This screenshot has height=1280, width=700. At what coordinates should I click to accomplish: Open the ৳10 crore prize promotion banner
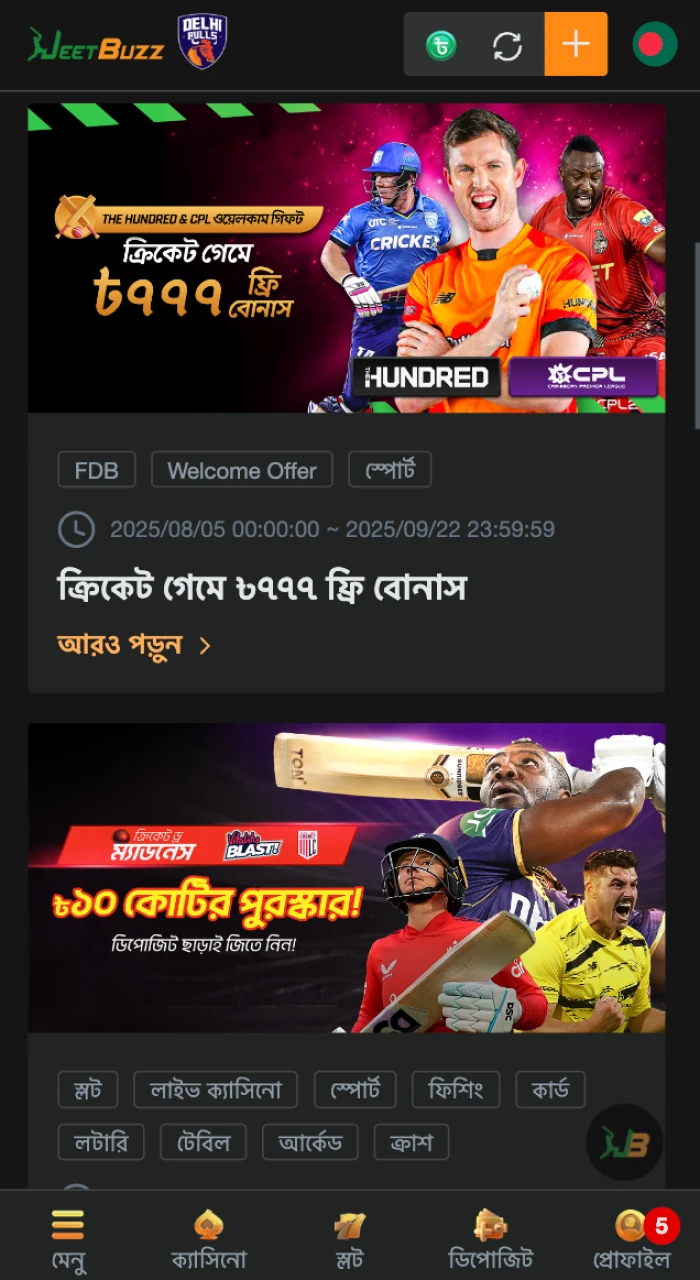coord(346,878)
